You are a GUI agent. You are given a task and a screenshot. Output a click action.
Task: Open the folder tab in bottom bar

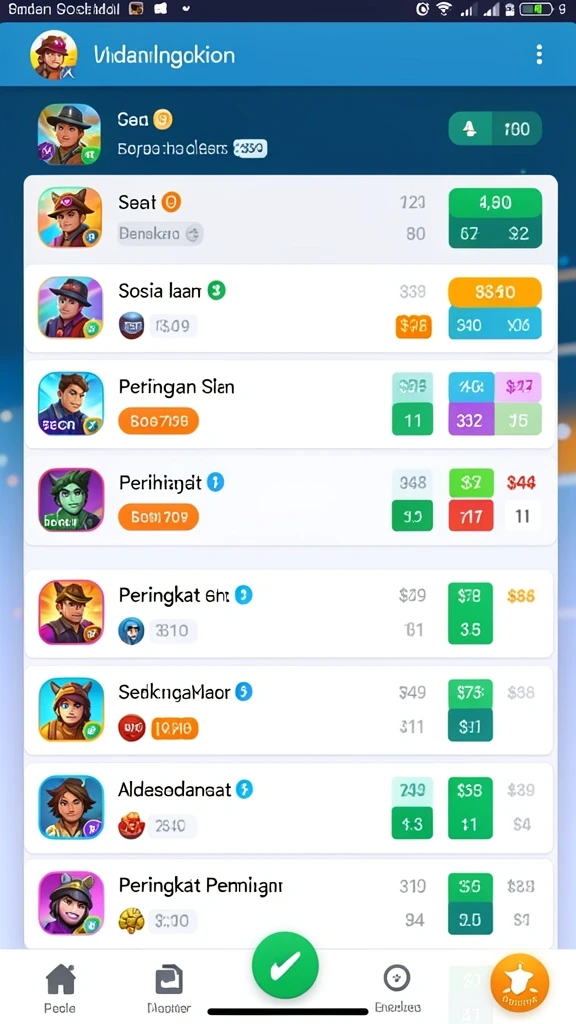coord(168,989)
